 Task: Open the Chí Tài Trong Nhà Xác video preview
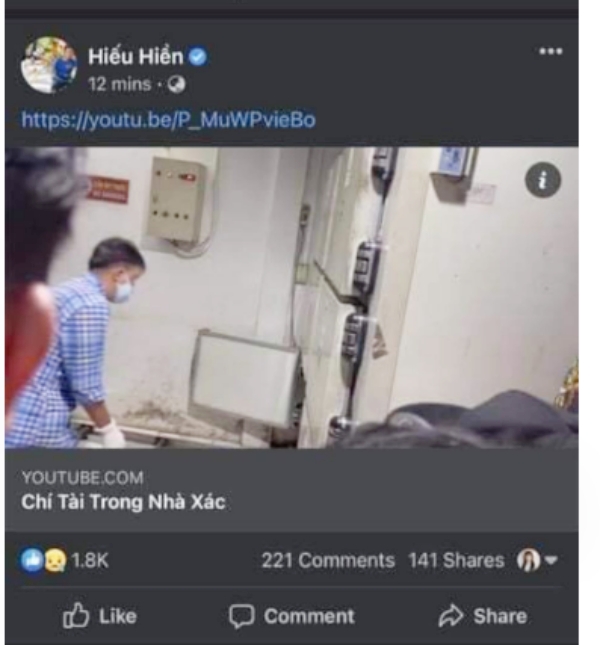pyautogui.click(x=291, y=297)
